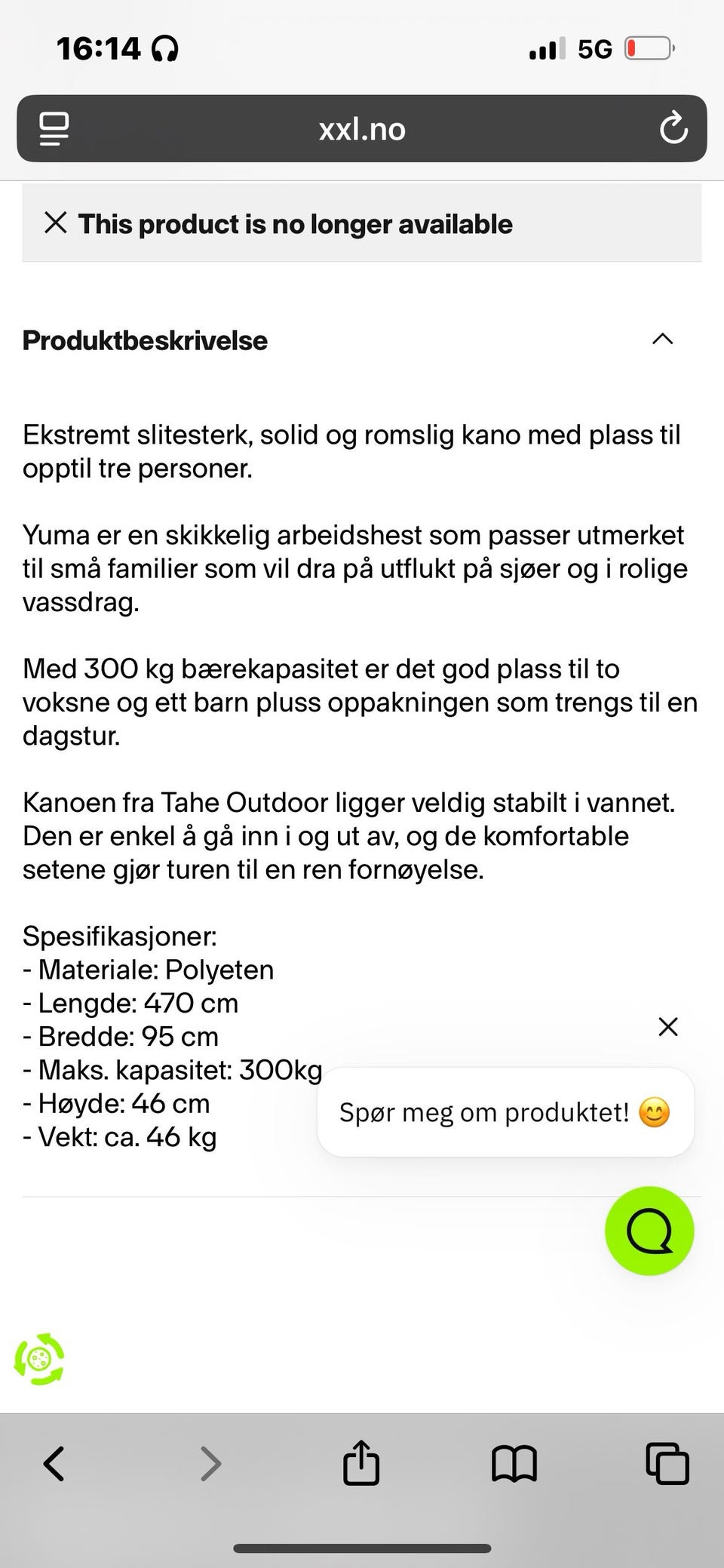This screenshot has width=724, height=1568.
Task: Open the green cookie settings icon
Action: coord(39,1359)
